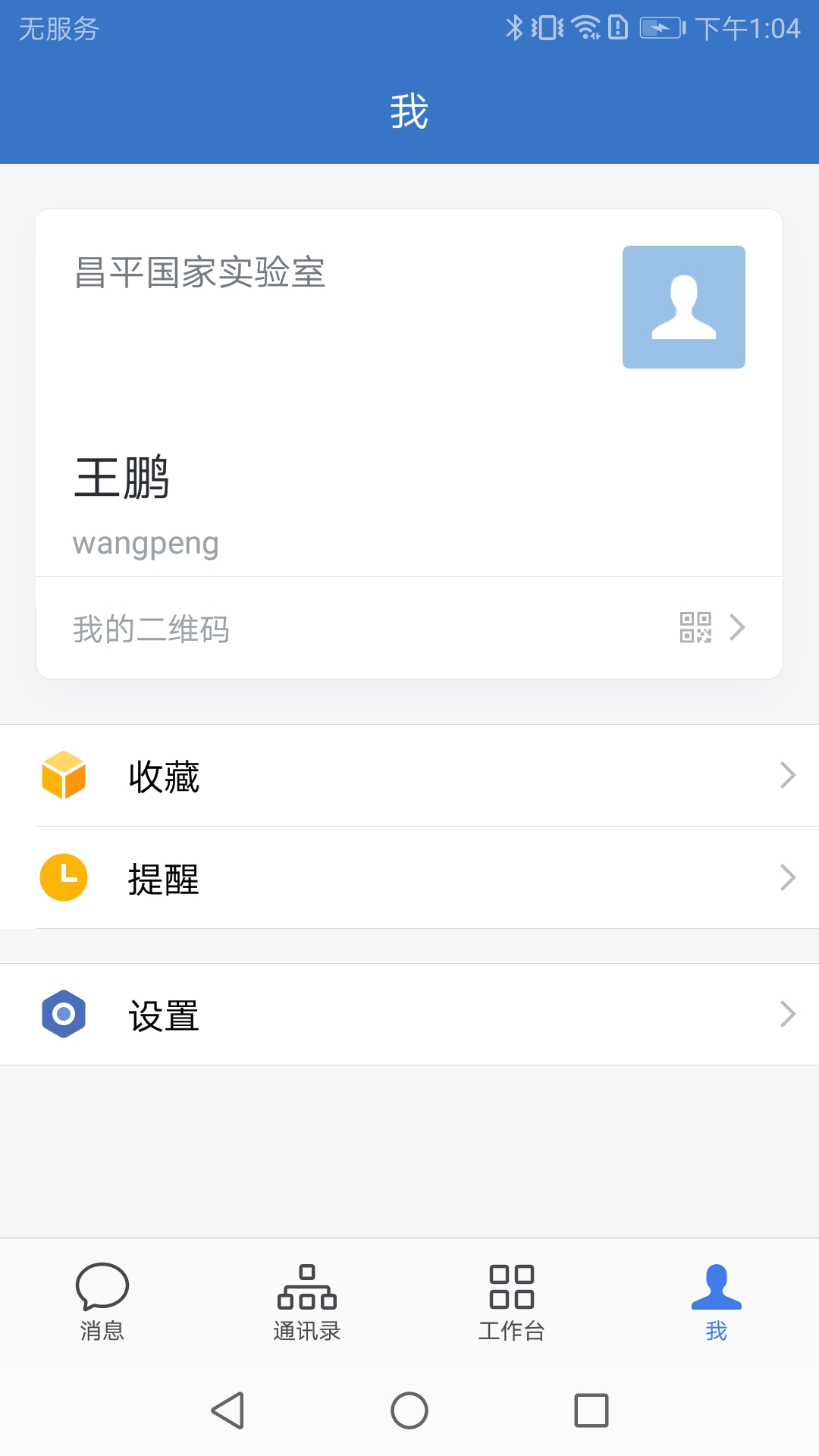Image resolution: width=819 pixels, height=1456 pixels.
Task: Tap the username wangpeng text
Action: coord(145,542)
